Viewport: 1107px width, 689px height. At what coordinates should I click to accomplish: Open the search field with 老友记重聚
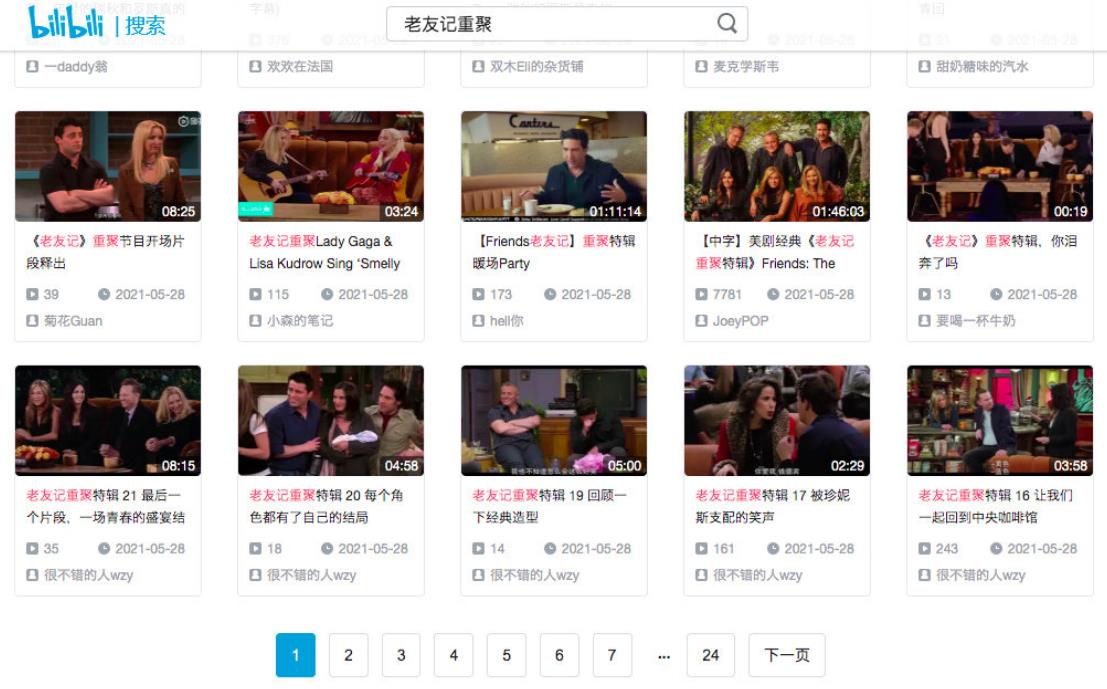tap(550, 24)
